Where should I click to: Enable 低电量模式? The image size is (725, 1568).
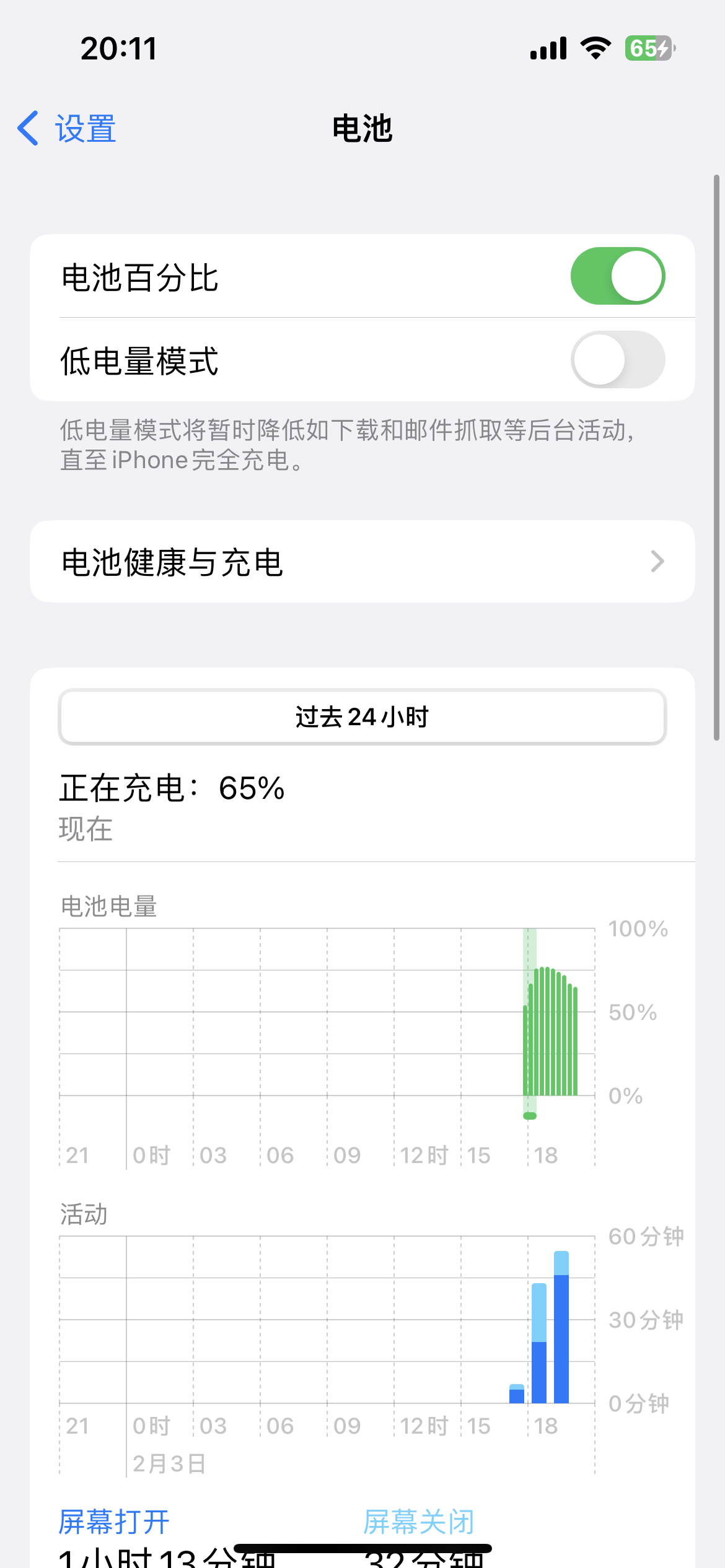(617, 359)
